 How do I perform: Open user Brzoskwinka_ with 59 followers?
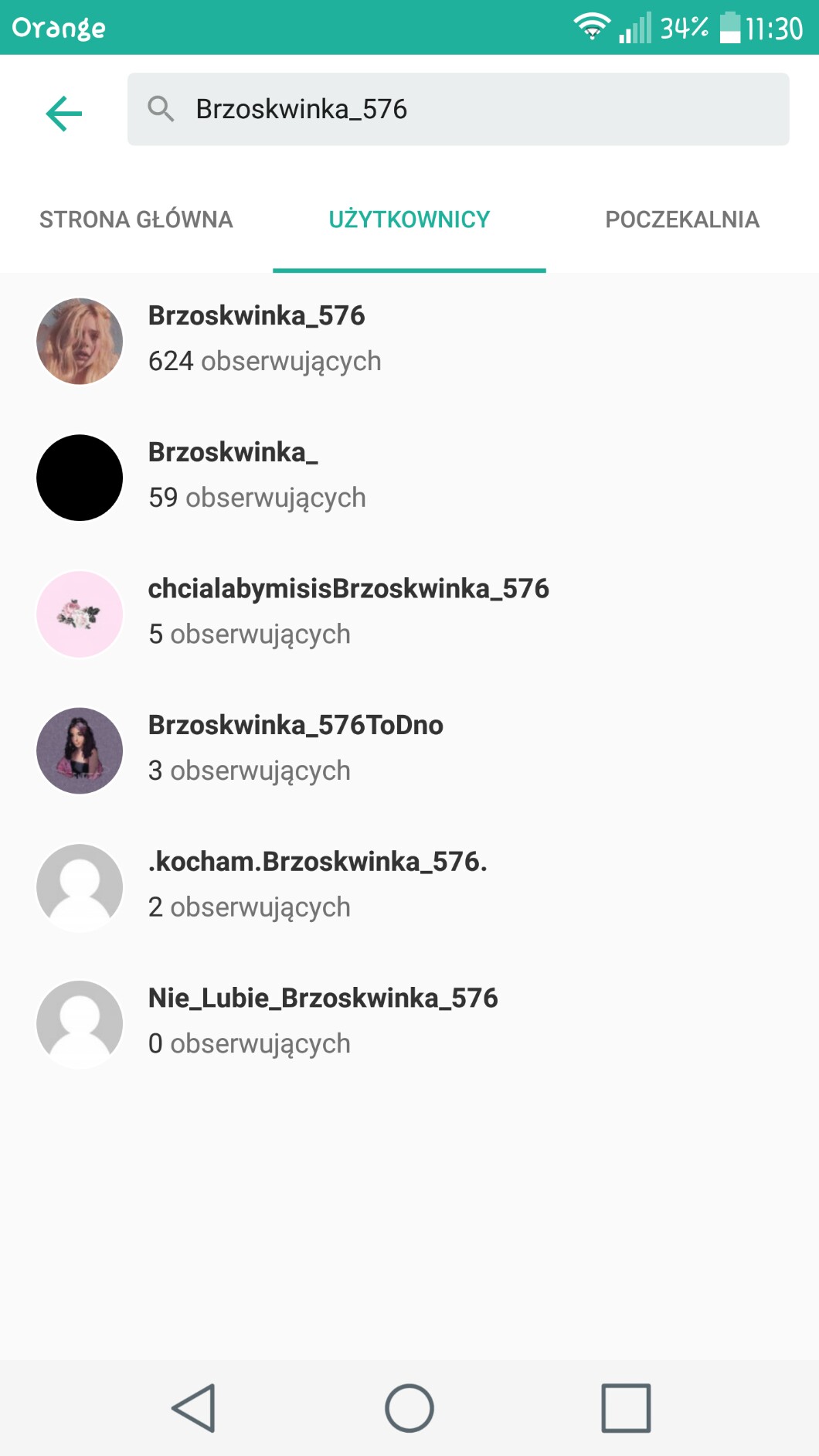pos(233,475)
